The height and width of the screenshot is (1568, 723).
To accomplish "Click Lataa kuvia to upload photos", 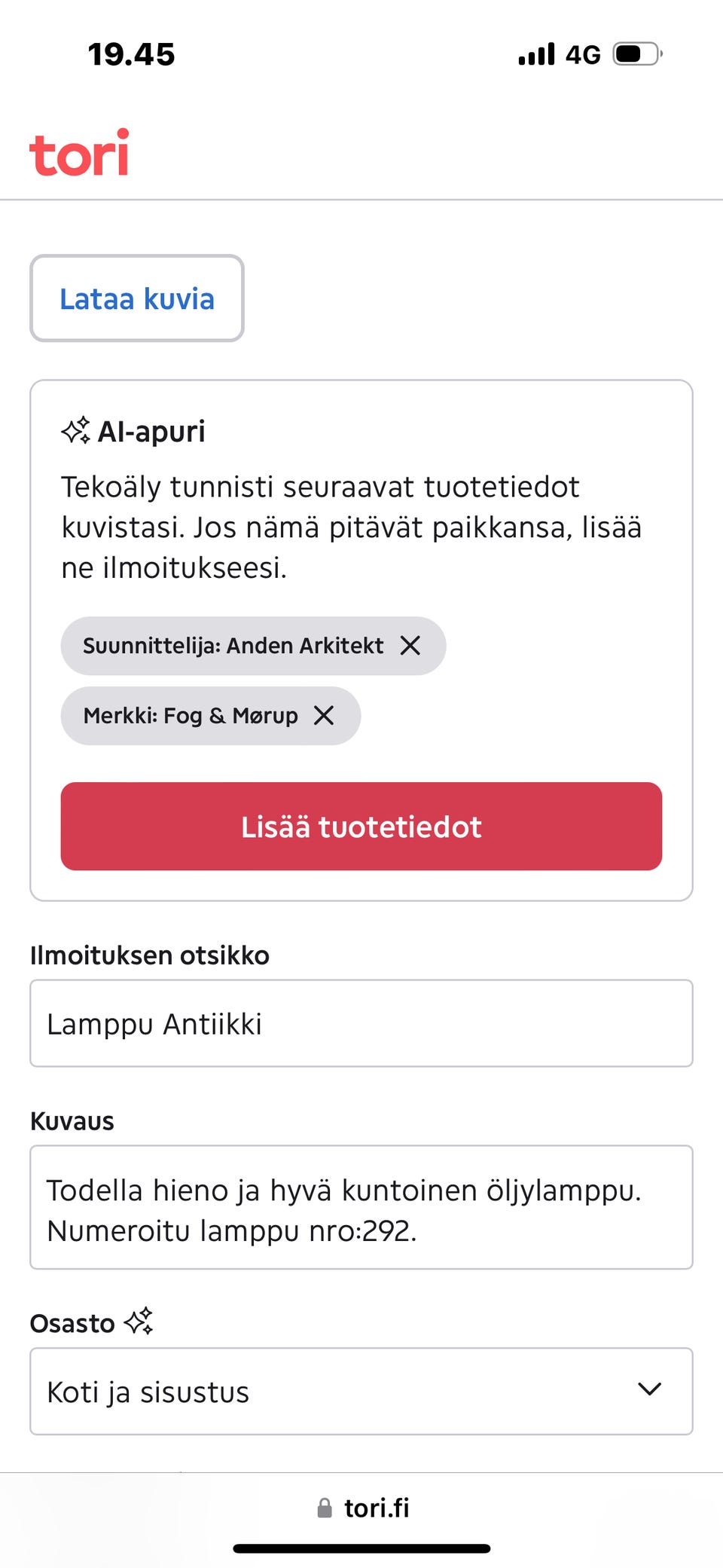I will (137, 298).
